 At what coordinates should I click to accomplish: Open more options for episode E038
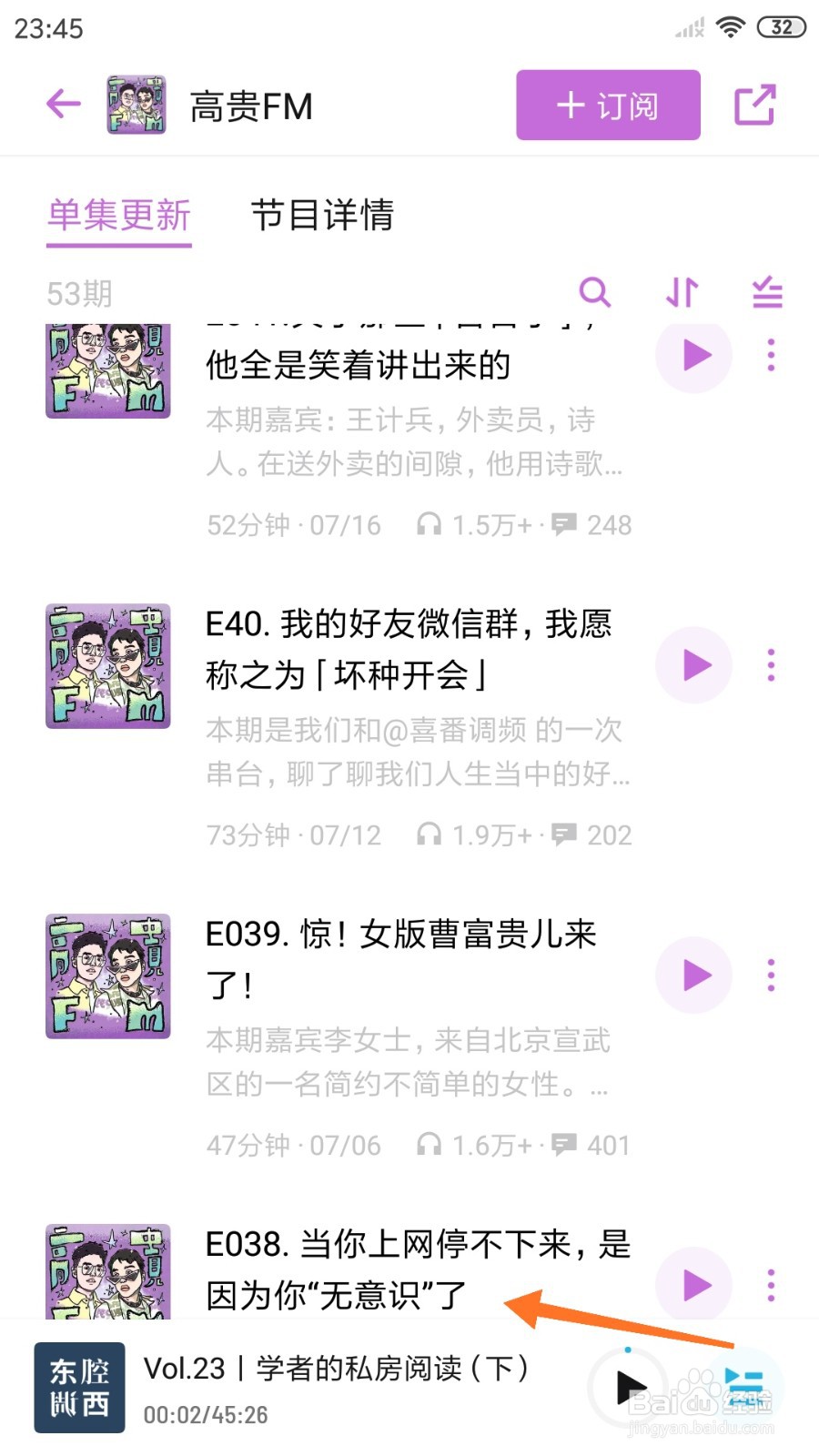pos(771,1285)
